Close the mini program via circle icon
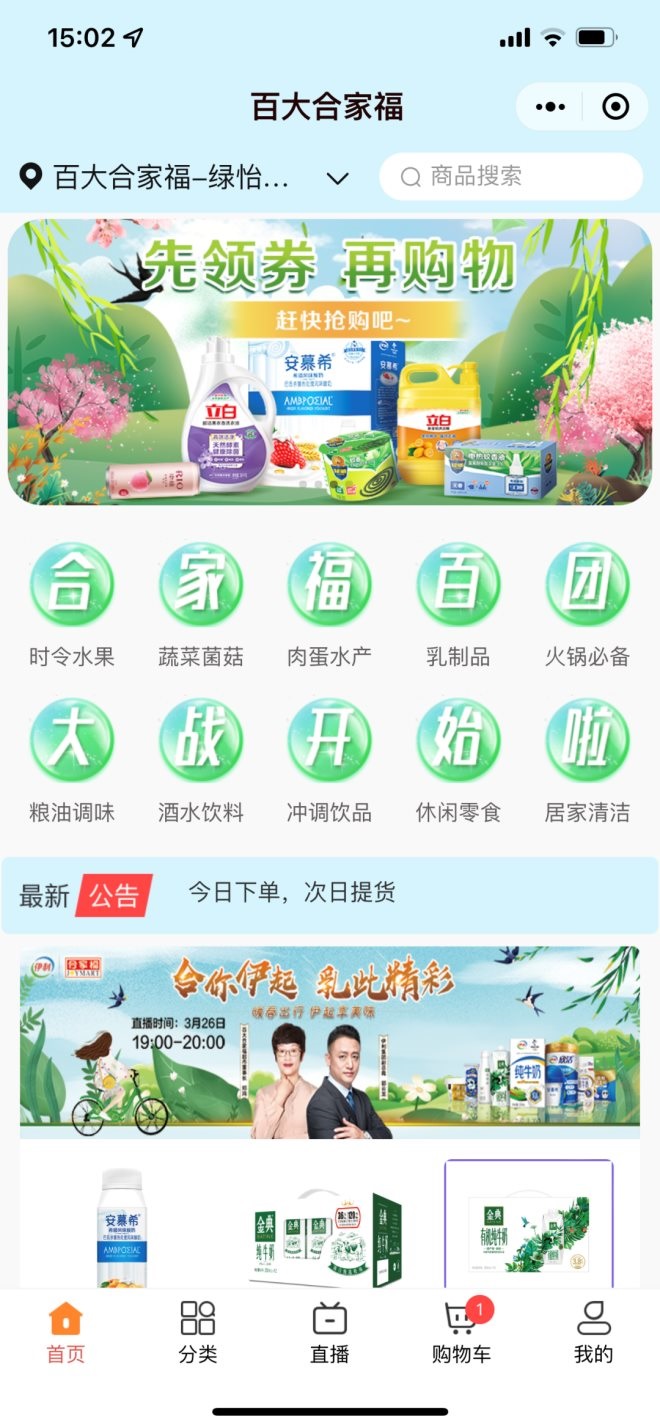Image resolution: width=660 pixels, height=1428 pixels. (616, 107)
